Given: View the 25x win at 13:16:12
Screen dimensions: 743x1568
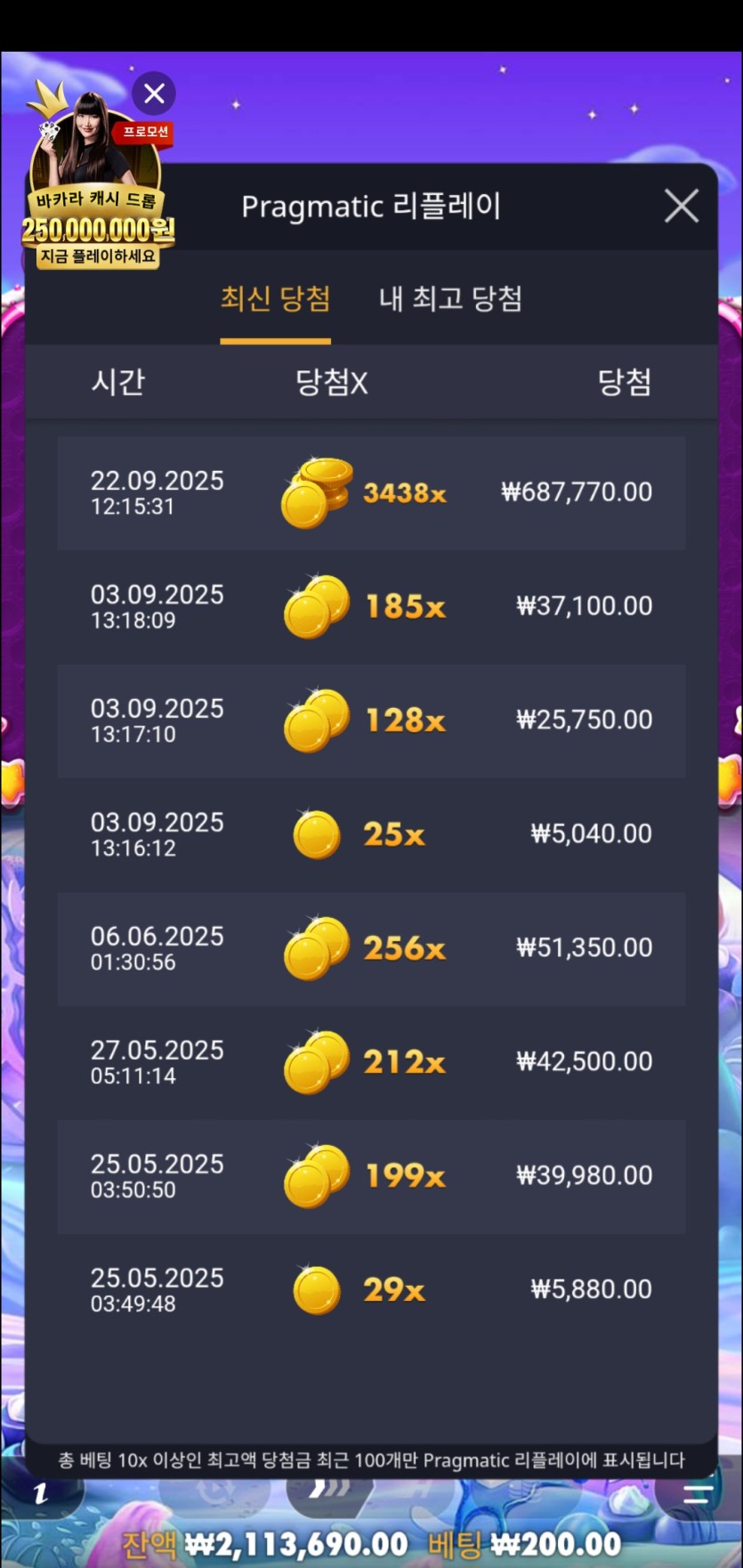Looking at the screenshot, I should [371, 834].
